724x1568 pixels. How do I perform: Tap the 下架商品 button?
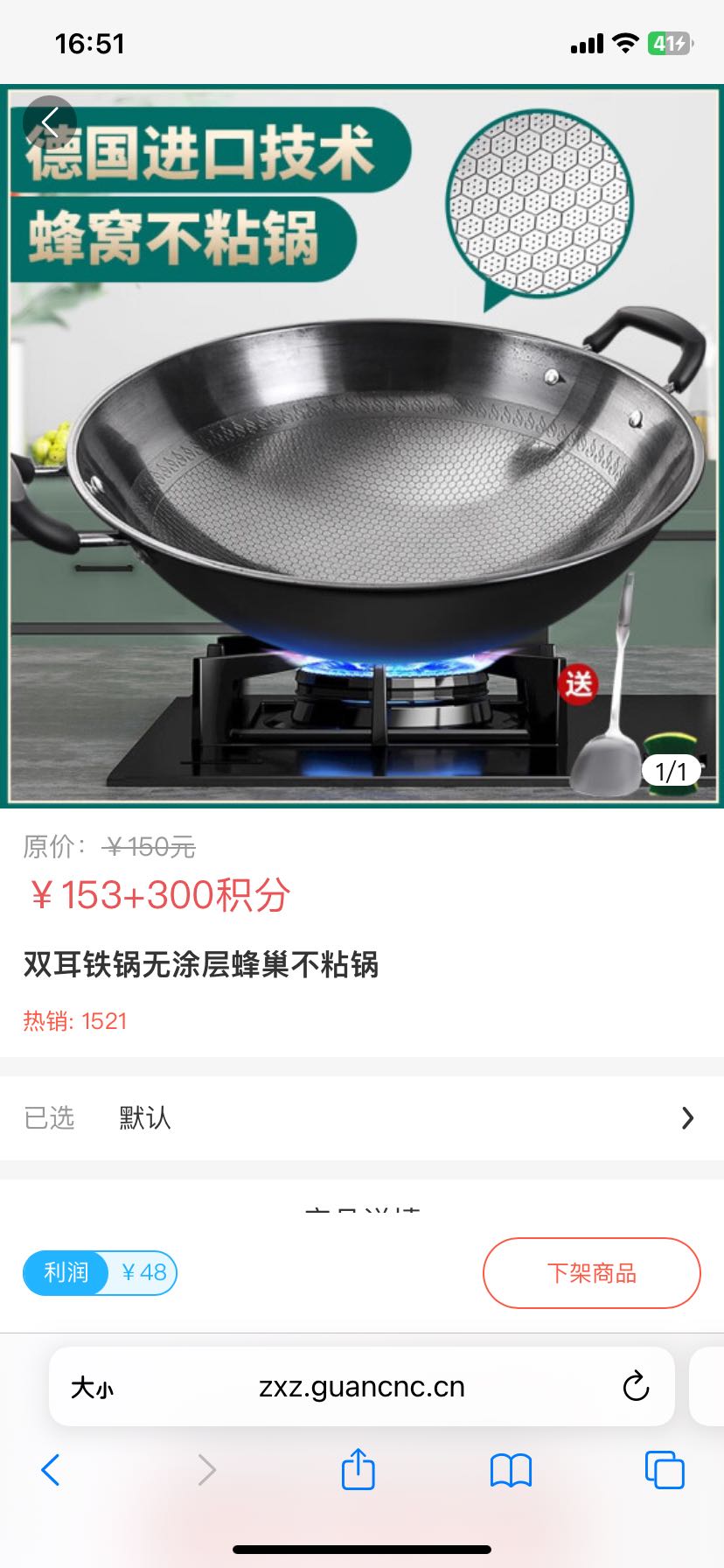591,1273
